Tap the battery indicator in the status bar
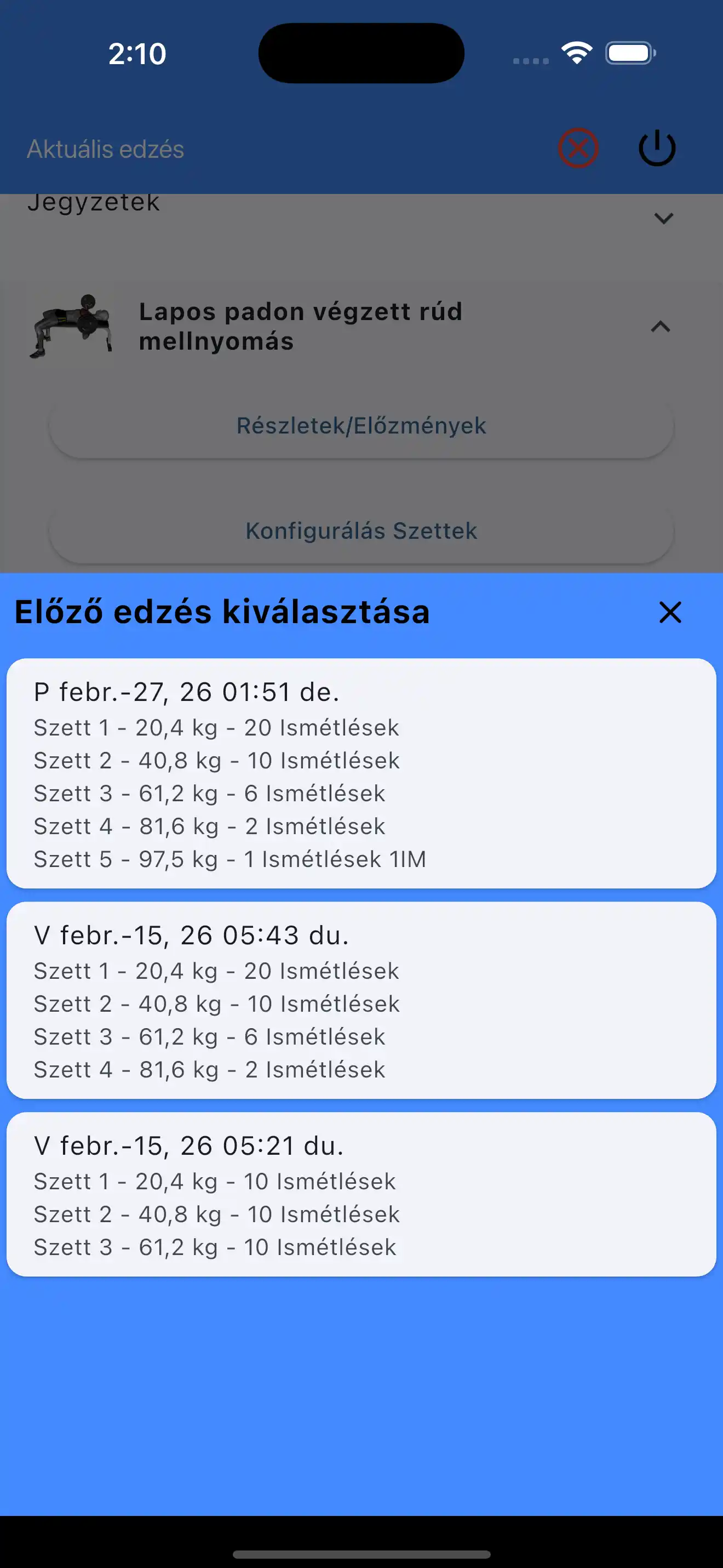Screen dimensions: 723x1568 (629, 53)
